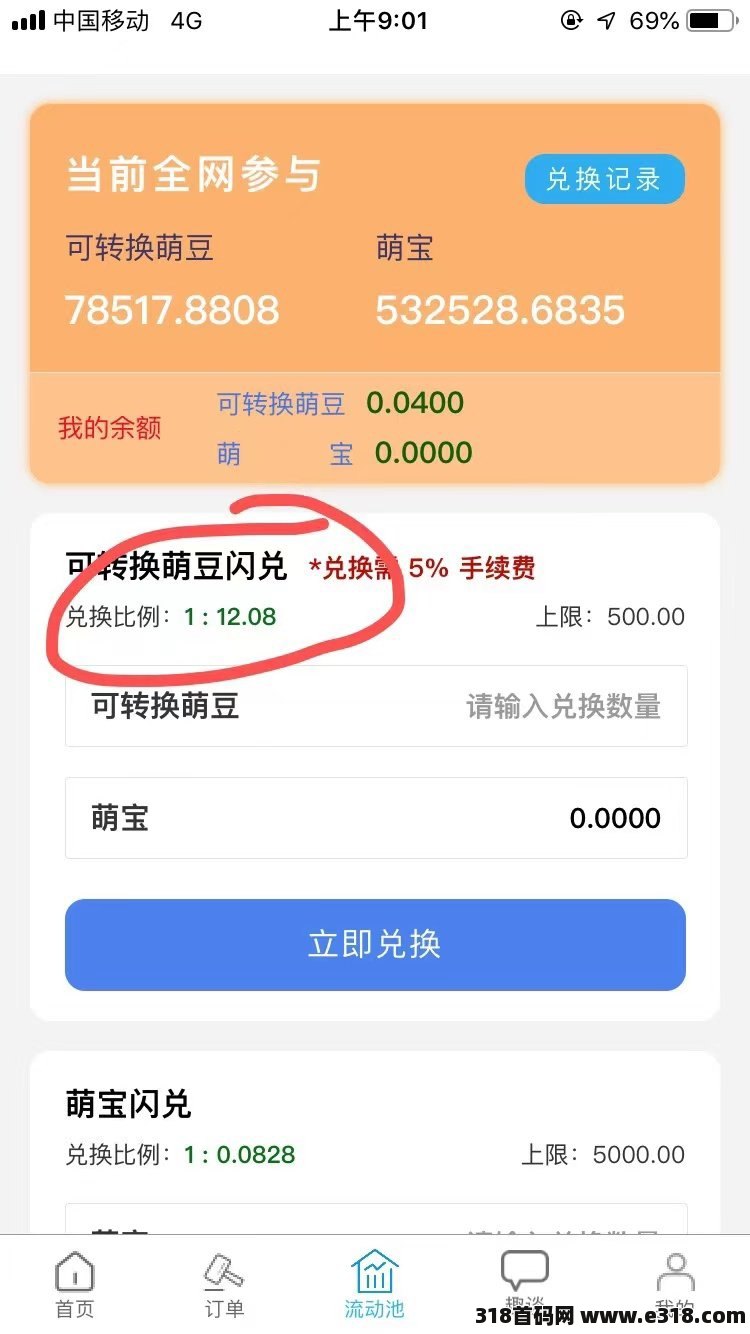
Task: Switch to the 订单 orders tab
Action: click(224, 1284)
